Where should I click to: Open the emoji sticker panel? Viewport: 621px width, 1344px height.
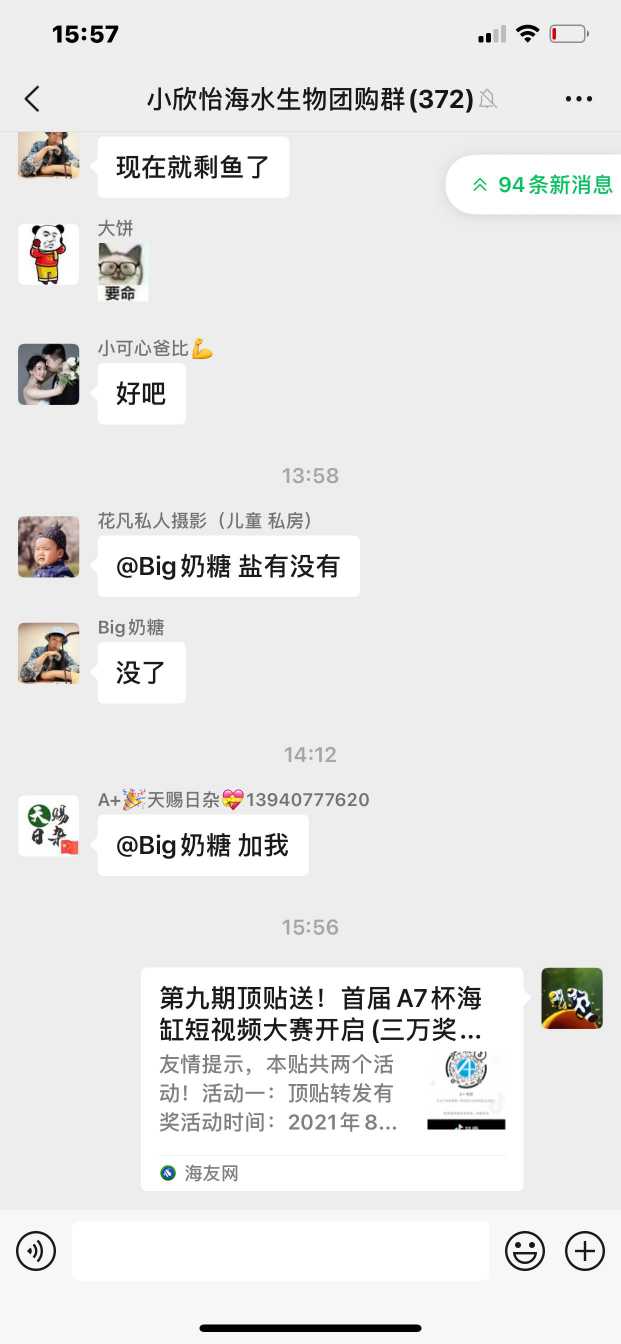tap(525, 1250)
